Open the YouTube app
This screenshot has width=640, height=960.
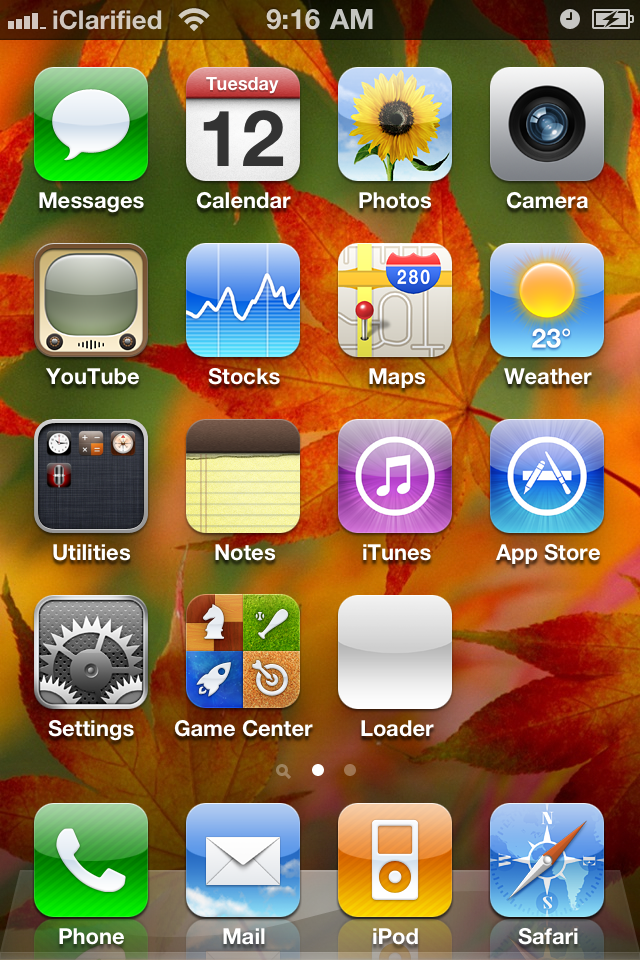pos(91,300)
